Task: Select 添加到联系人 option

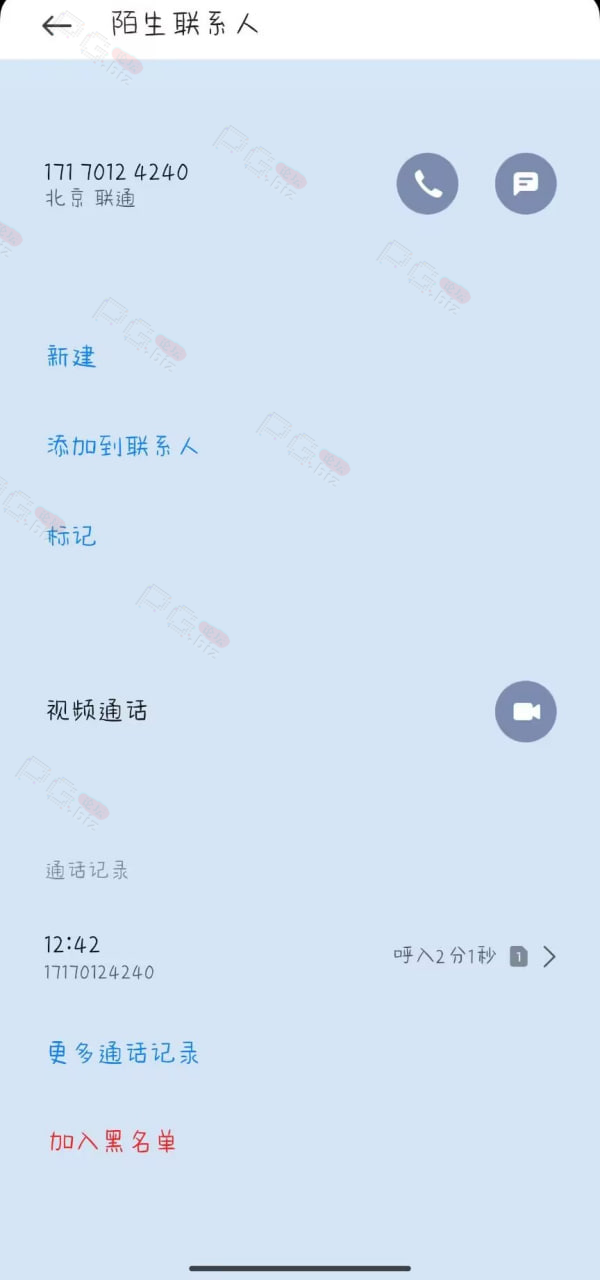Action: (x=123, y=446)
